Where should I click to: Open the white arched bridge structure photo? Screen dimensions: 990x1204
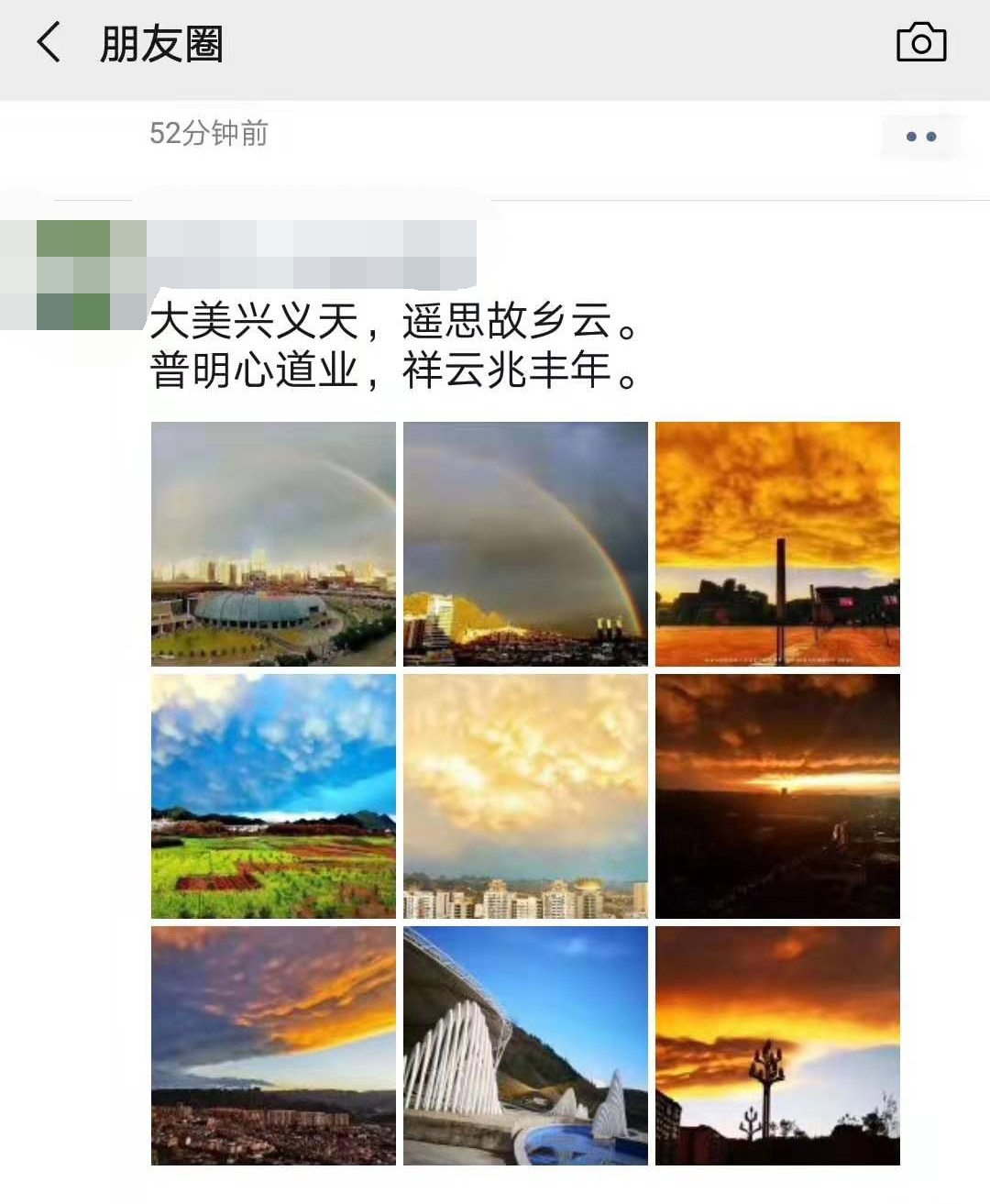tap(525, 1045)
